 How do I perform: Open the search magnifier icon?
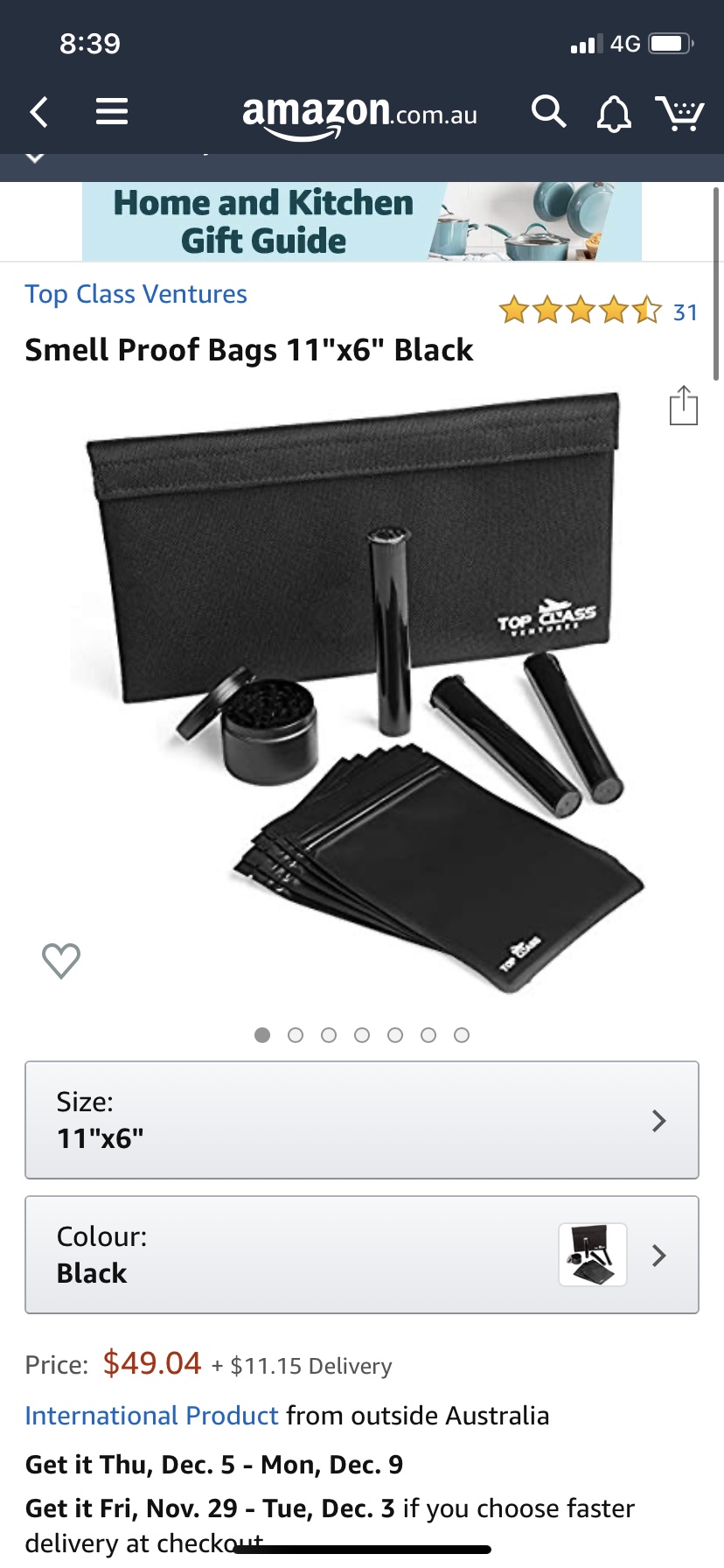tap(549, 112)
